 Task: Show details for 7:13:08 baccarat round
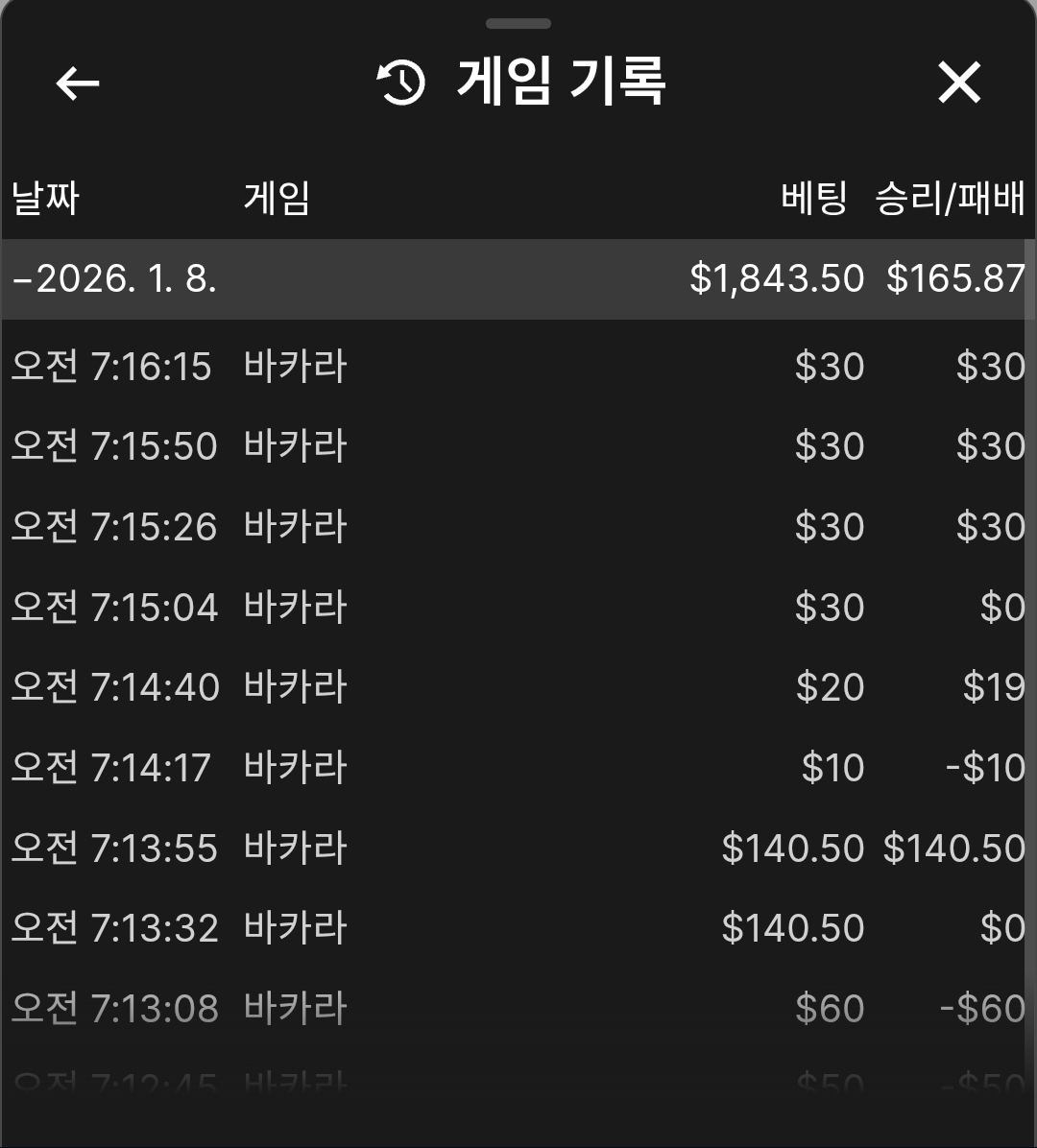click(517, 1009)
